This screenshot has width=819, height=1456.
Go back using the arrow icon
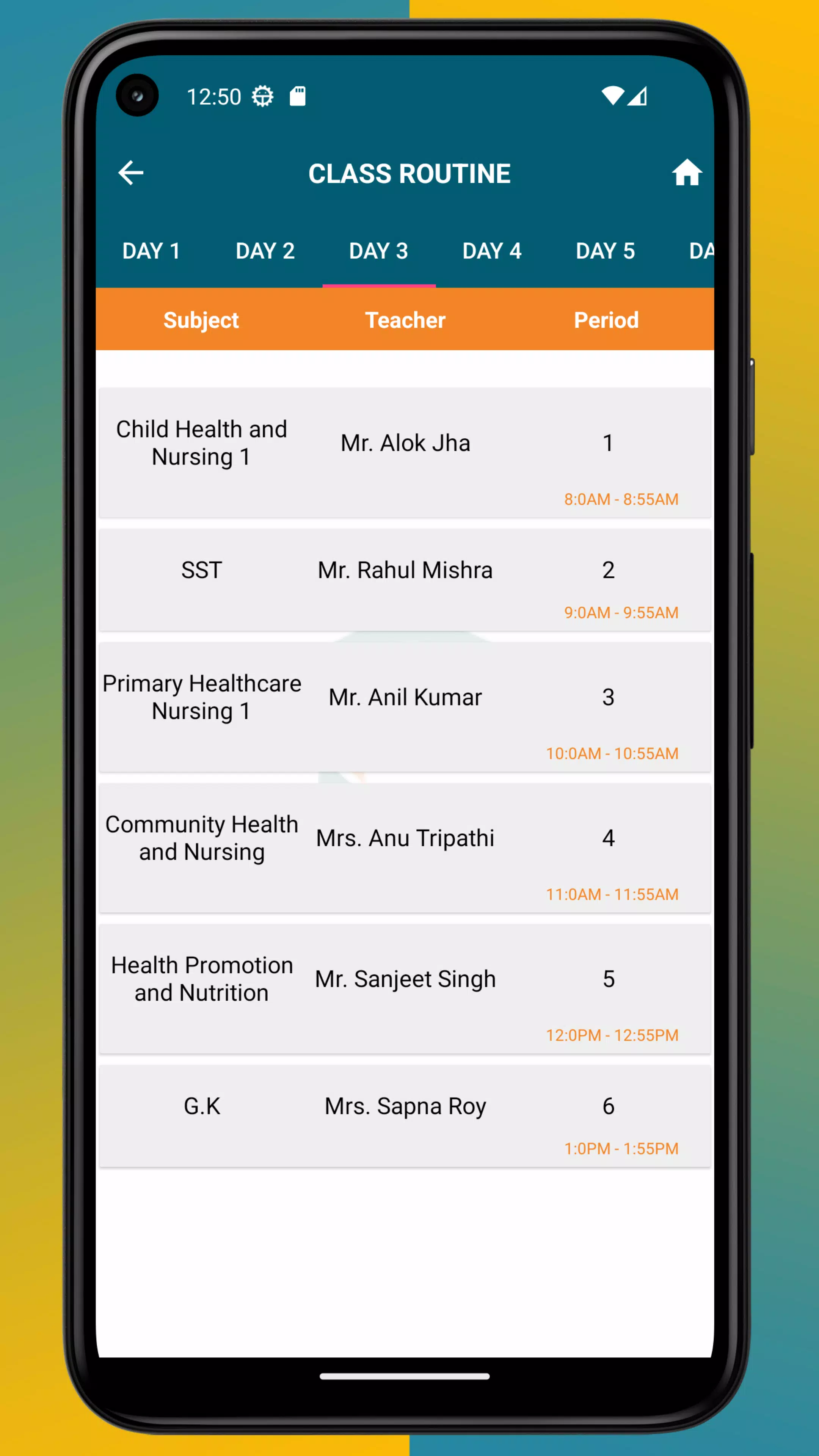(x=130, y=173)
